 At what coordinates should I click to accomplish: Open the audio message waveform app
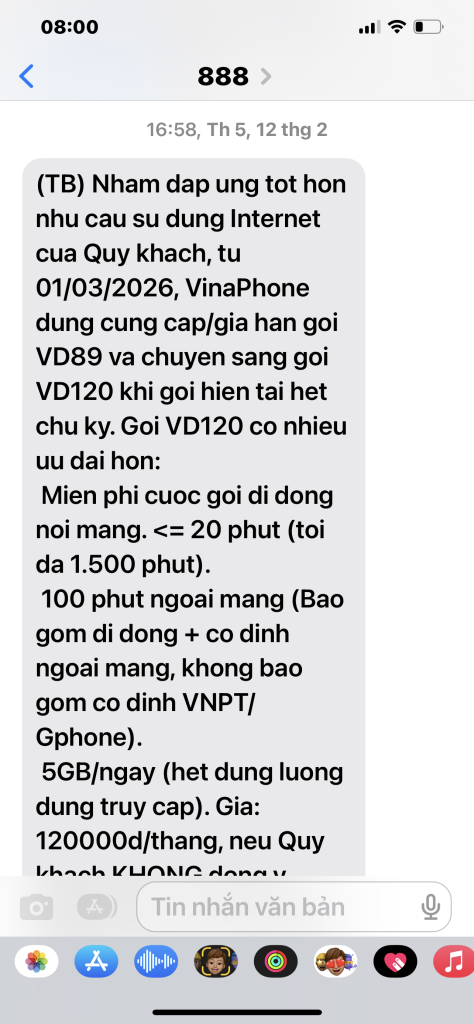tap(156, 961)
